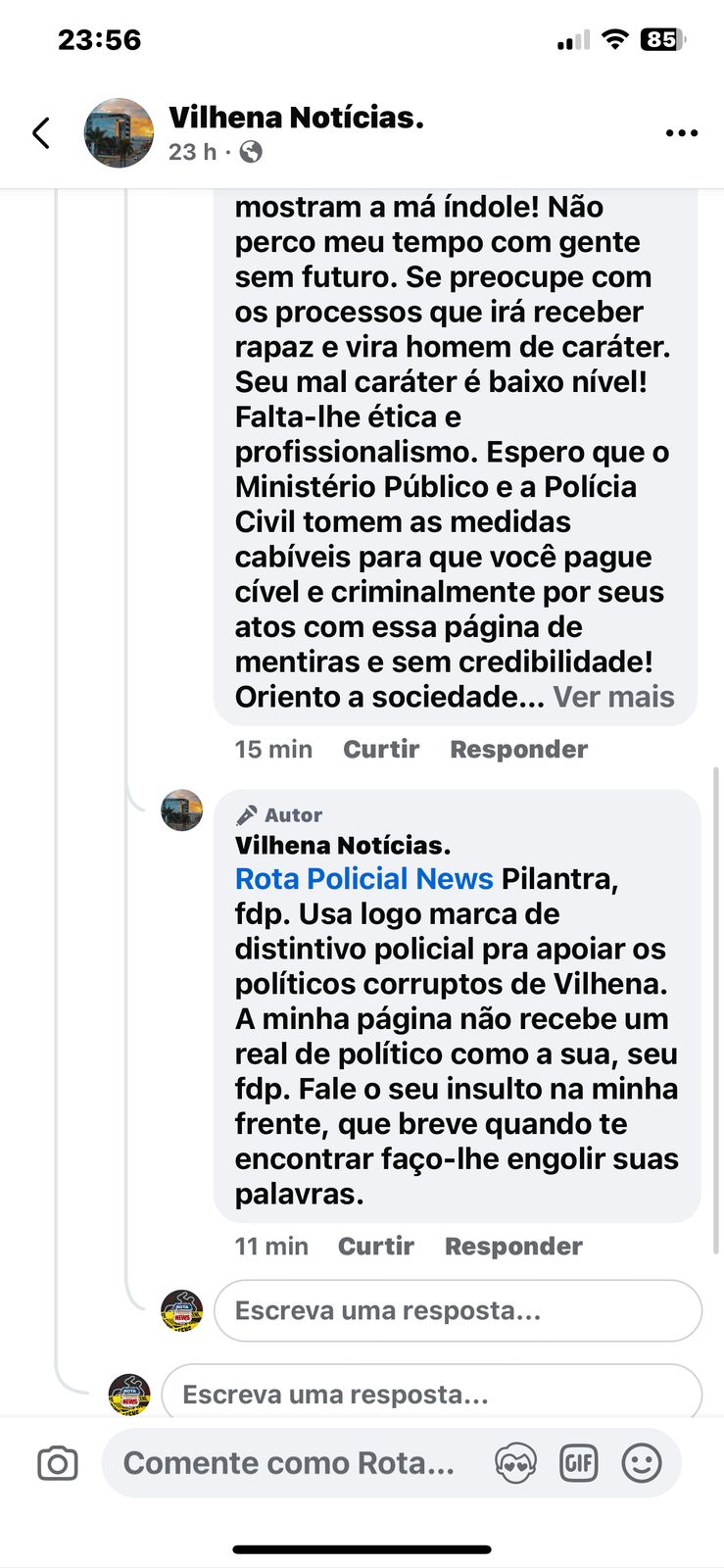
Task: Open the Rota Policial News mention link
Action: [363, 879]
